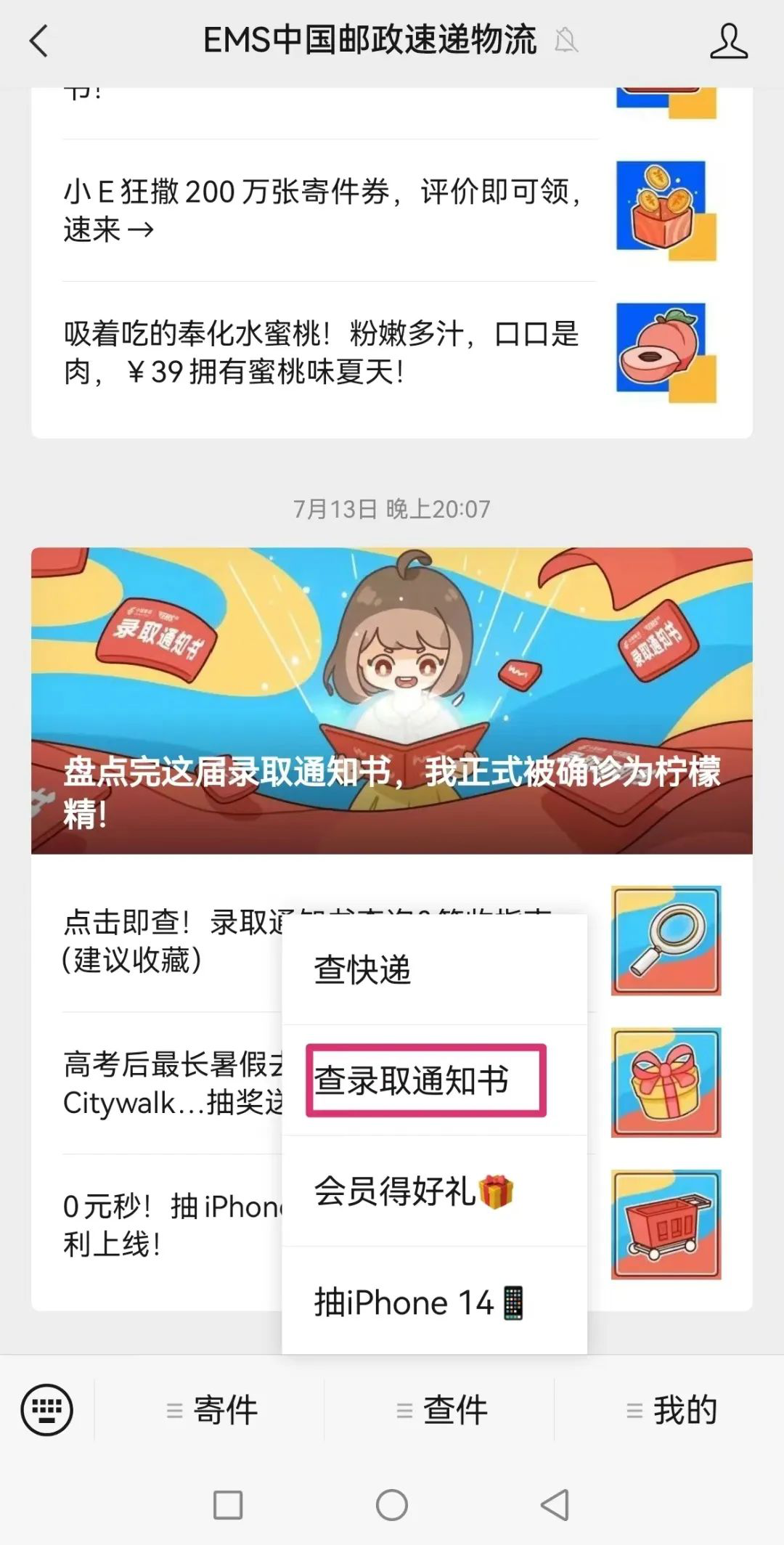Viewport: 784px width, 1545px height.
Task: Go back using the top-left arrow
Action: pos(38,41)
